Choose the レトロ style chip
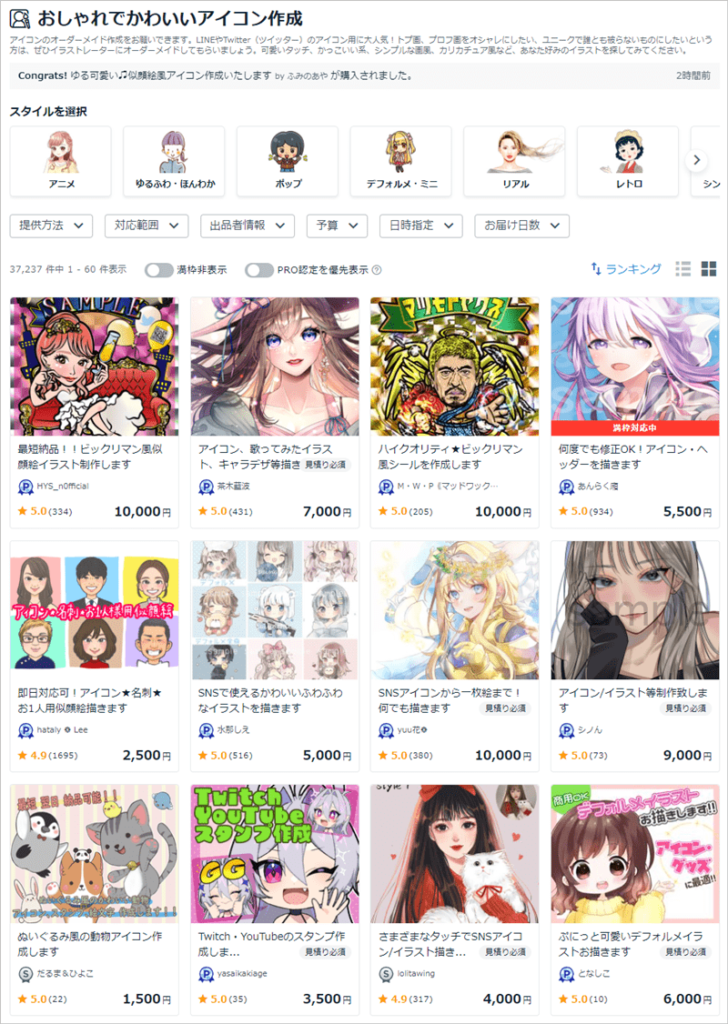Viewport: 728px width, 1024px height. pyautogui.click(x=628, y=161)
